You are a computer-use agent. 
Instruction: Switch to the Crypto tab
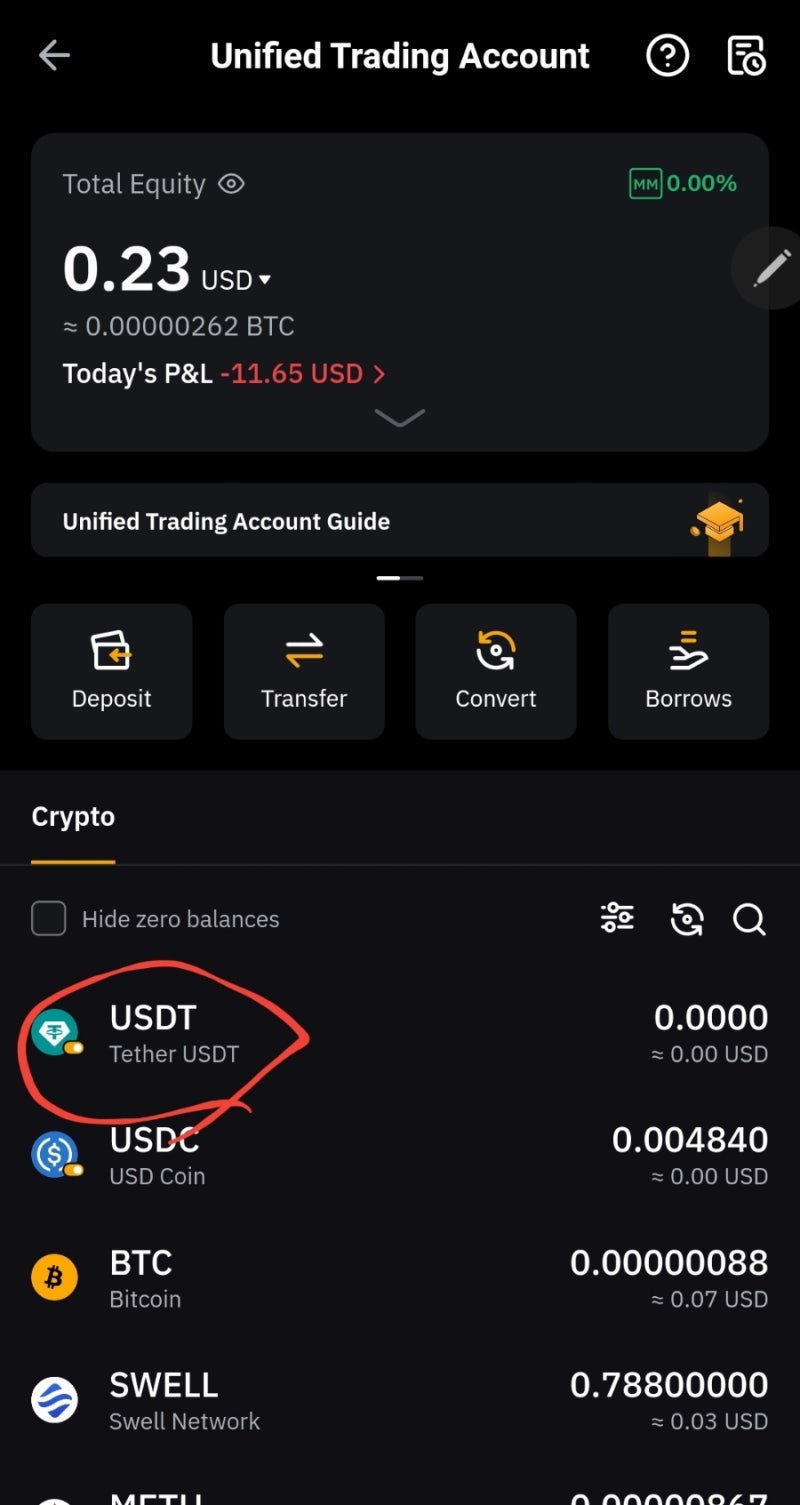coord(73,817)
